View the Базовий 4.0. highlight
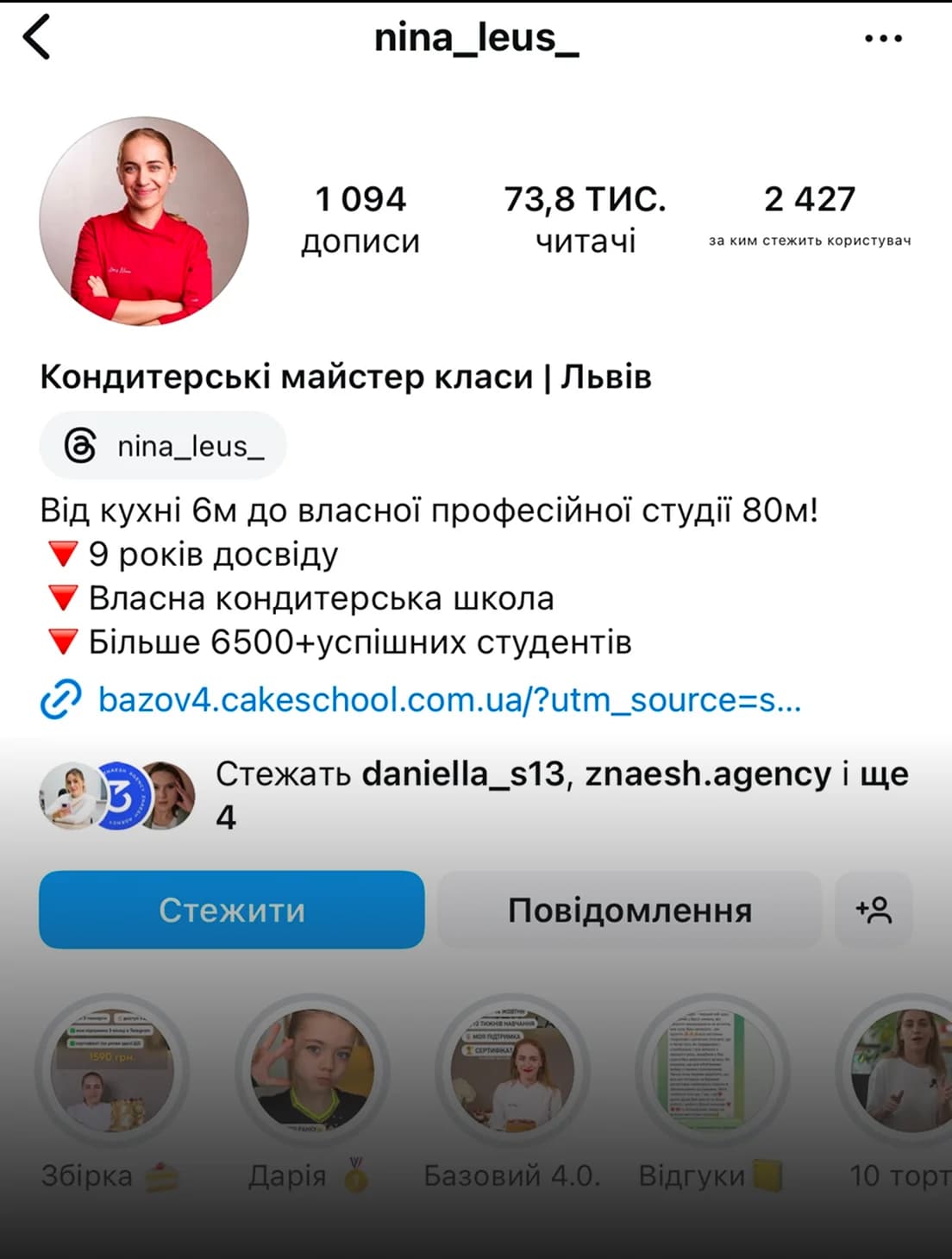Image resolution: width=952 pixels, height=1259 pixels. pyautogui.click(x=512, y=1072)
